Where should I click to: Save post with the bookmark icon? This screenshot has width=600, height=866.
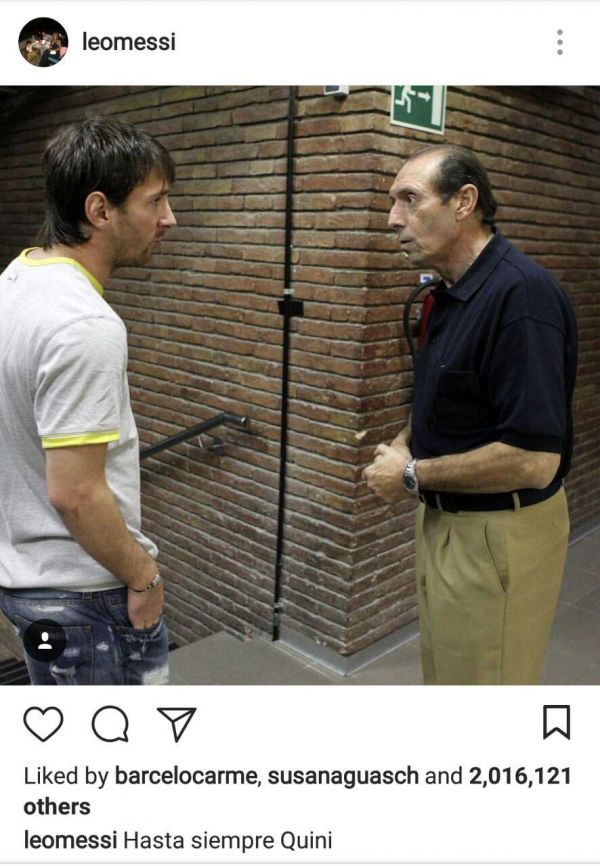556,722
